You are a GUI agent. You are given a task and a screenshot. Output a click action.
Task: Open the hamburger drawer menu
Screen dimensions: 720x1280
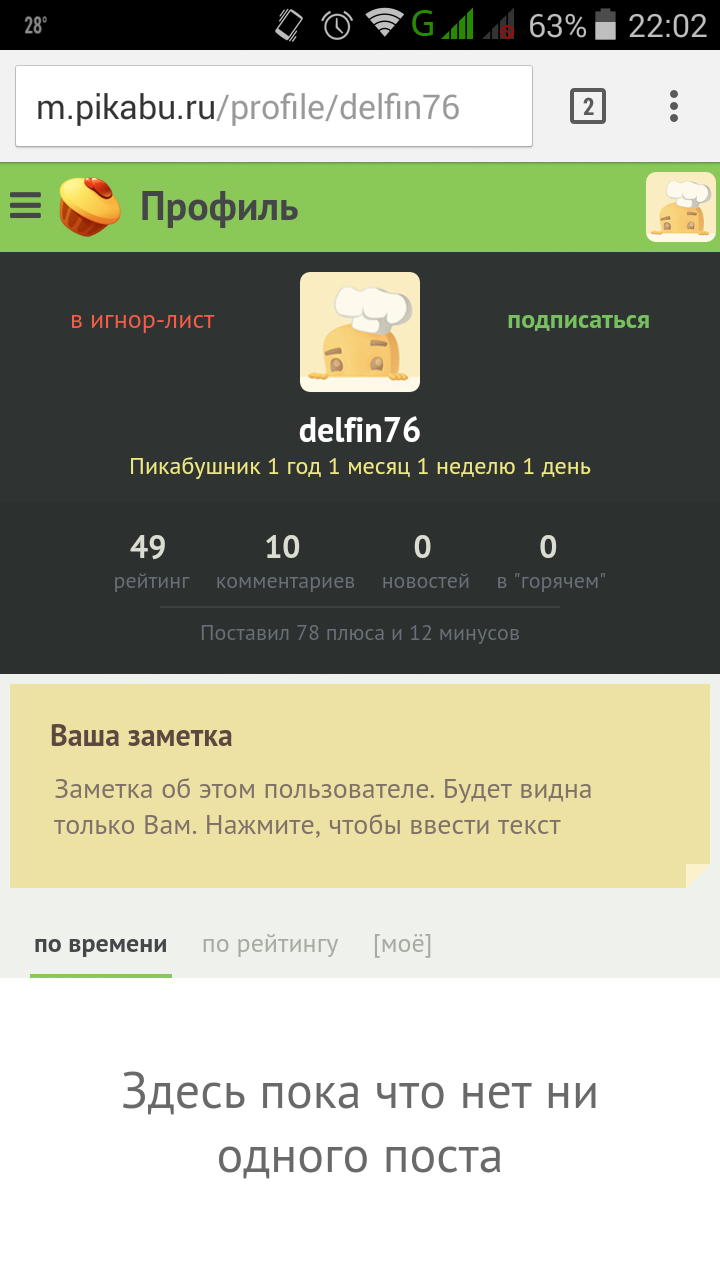25,207
